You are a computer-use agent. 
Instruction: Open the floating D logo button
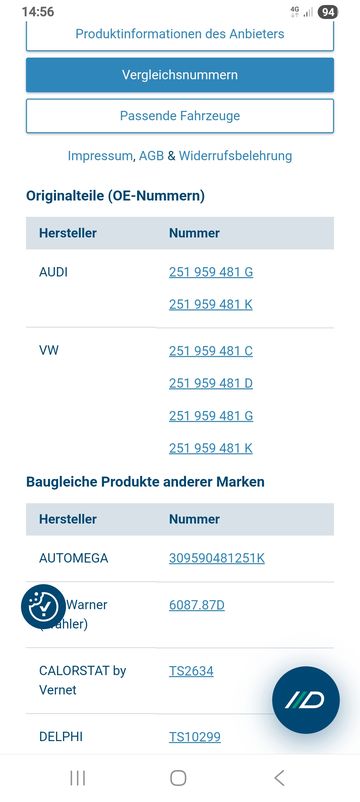pyautogui.click(x=305, y=700)
